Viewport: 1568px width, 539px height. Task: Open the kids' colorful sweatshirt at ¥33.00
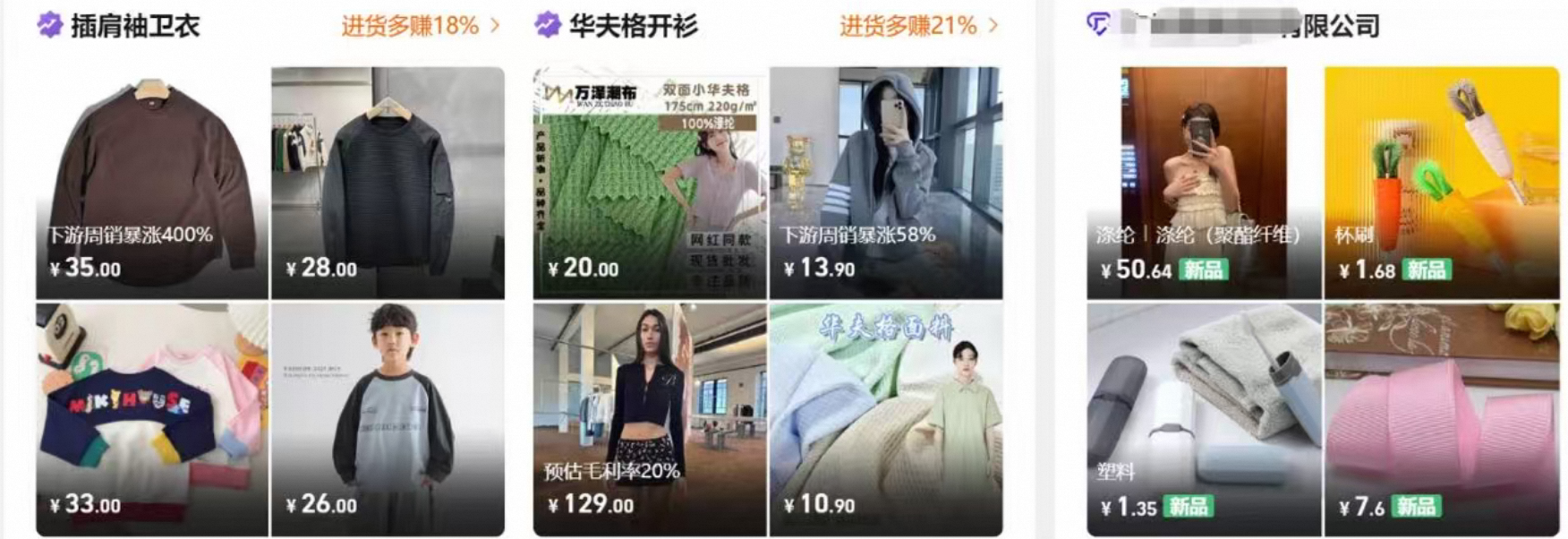(x=152, y=419)
